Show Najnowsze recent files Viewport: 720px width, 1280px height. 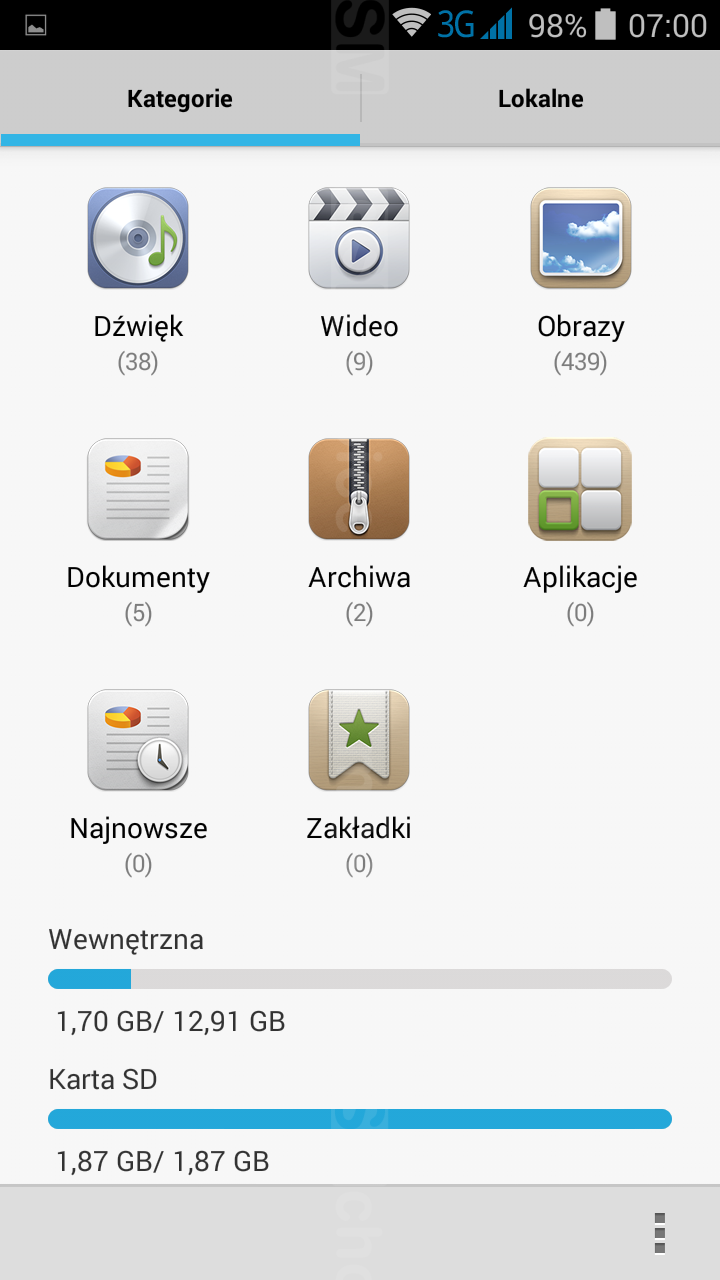click(138, 740)
